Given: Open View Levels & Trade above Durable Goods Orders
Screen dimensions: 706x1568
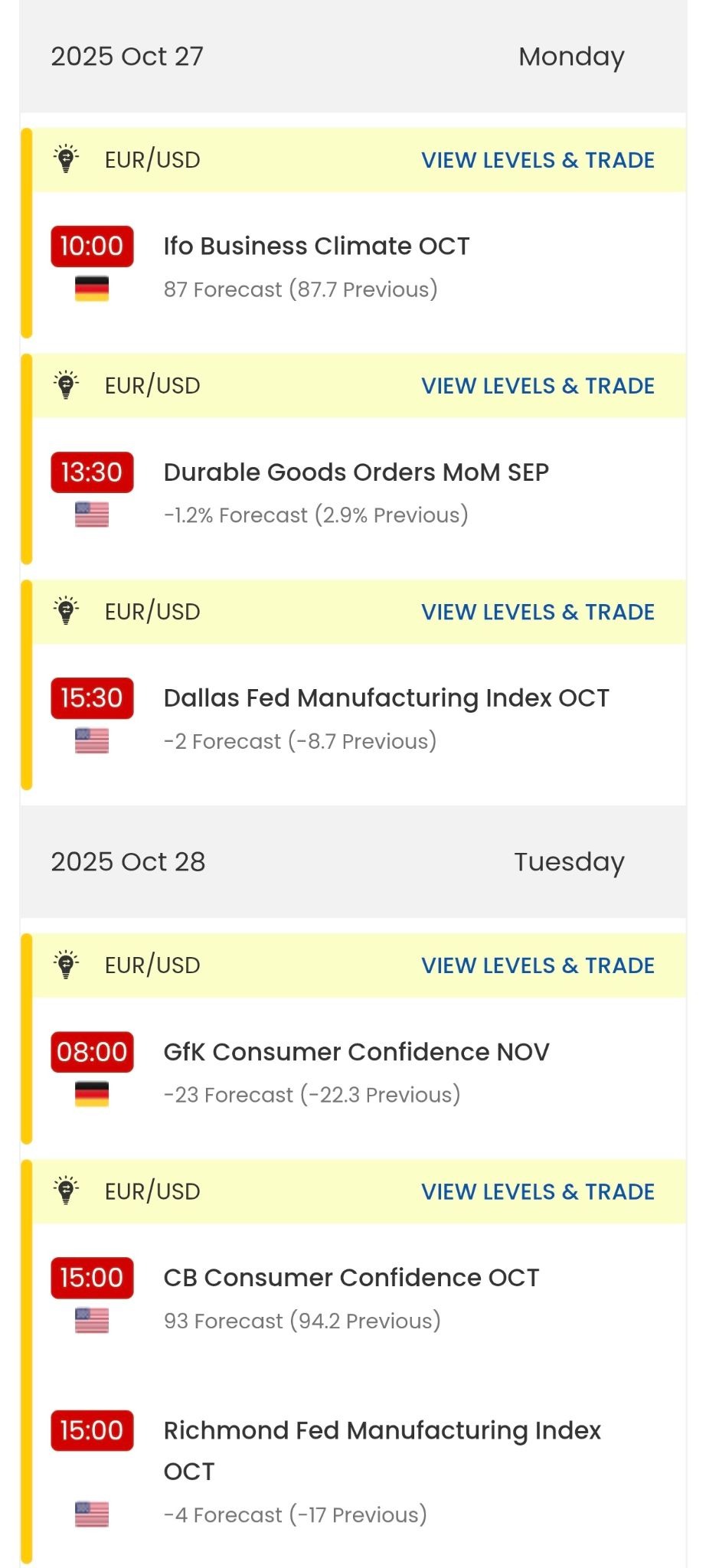Looking at the screenshot, I should [538, 386].
